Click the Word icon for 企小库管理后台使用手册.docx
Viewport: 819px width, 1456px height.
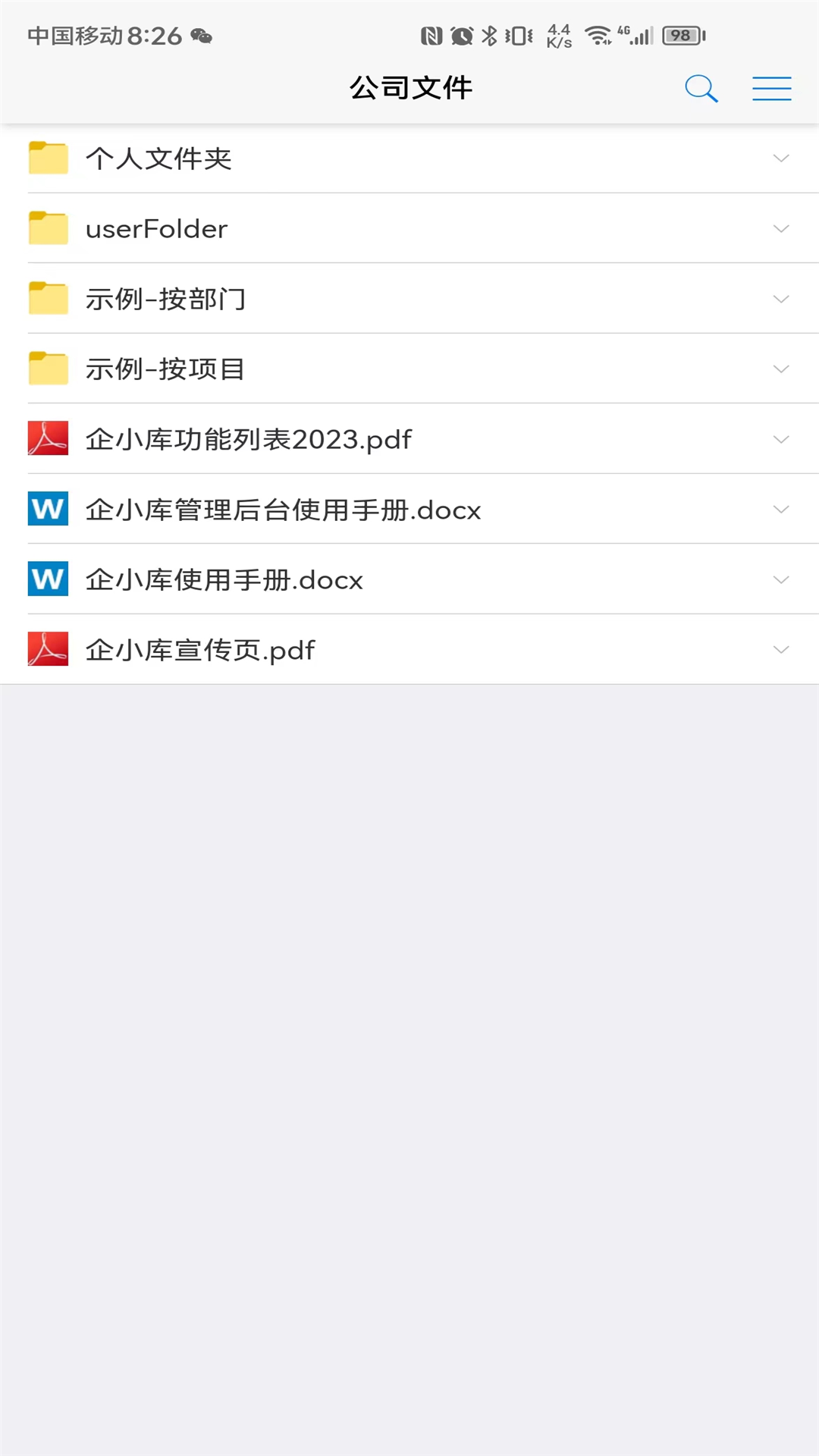pyautogui.click(x=48, y=509)
